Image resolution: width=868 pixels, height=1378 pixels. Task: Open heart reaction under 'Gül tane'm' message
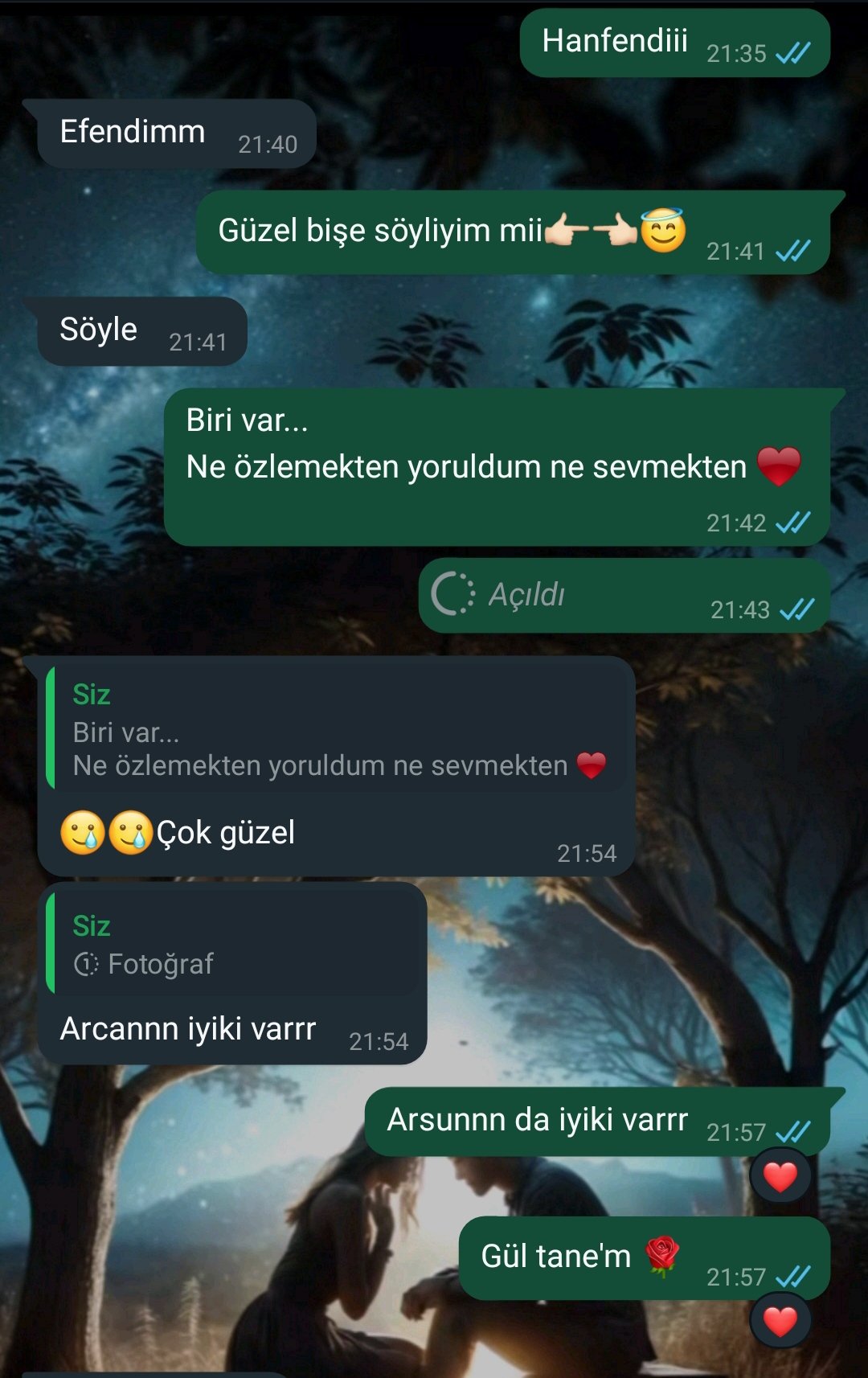pos(780,1321)
